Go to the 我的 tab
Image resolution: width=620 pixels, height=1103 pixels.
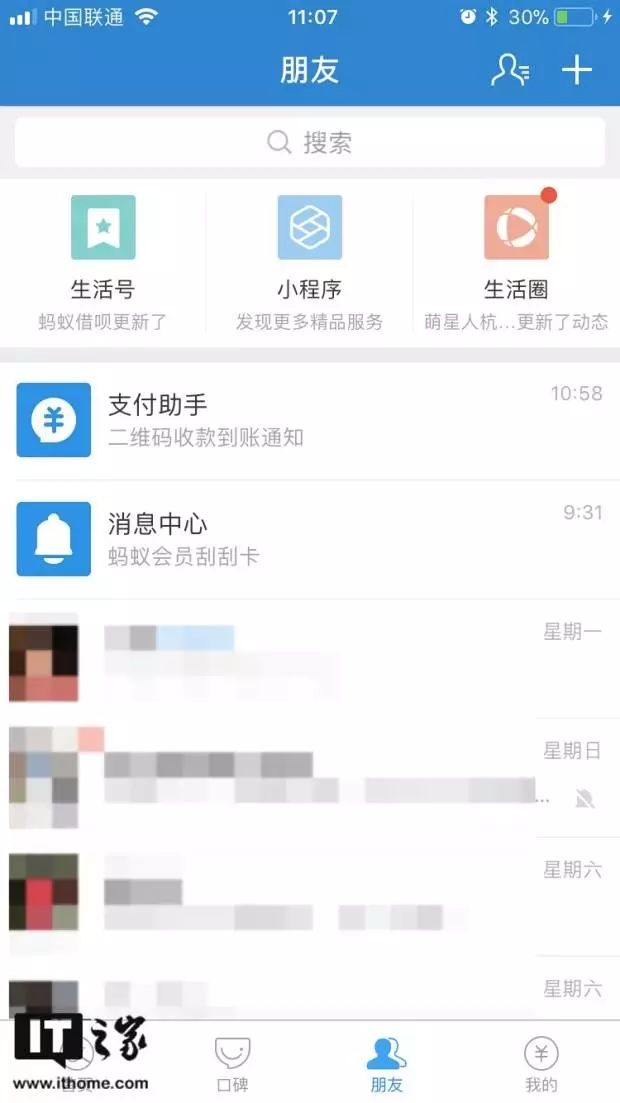tap(541, 1064)
